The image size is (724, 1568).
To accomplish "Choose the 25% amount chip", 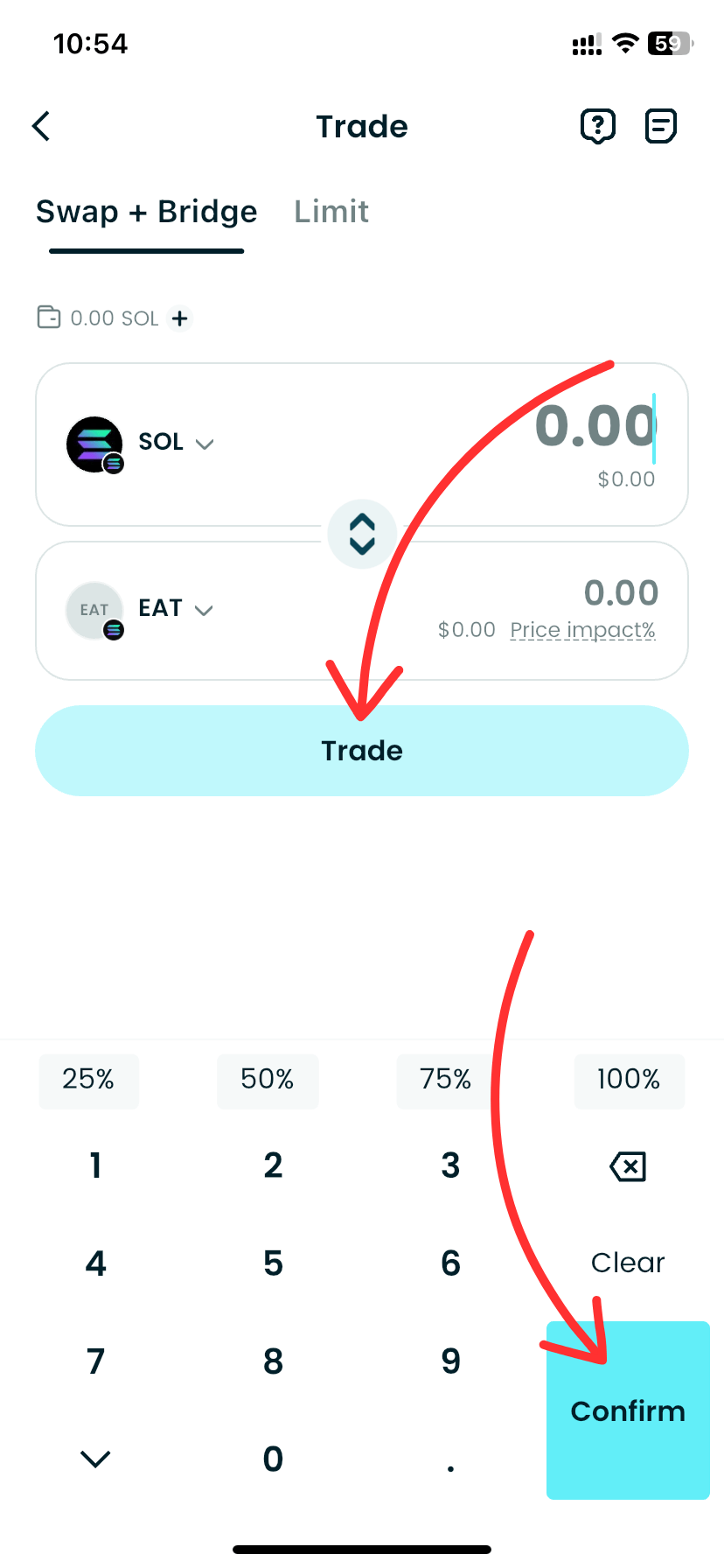I will [88, 1080].
